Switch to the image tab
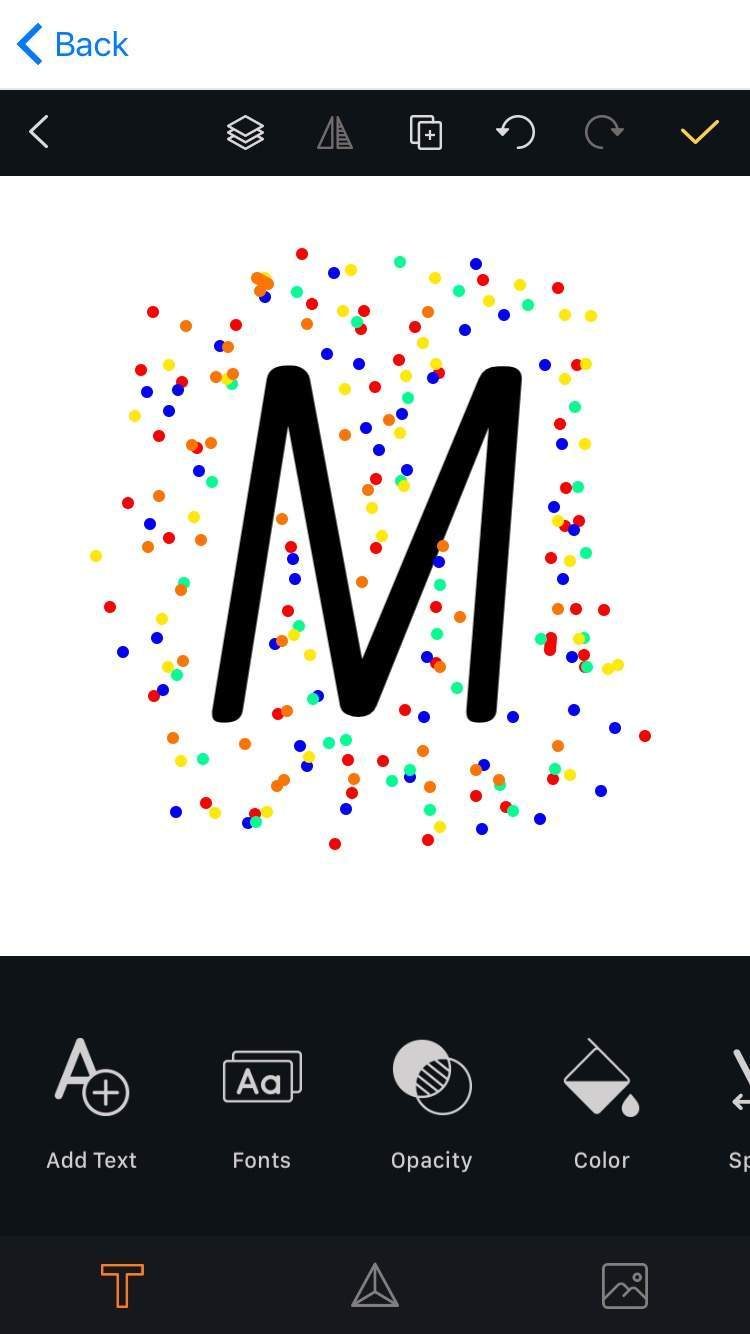750x1334 pixels. [x=625, y=1285]
